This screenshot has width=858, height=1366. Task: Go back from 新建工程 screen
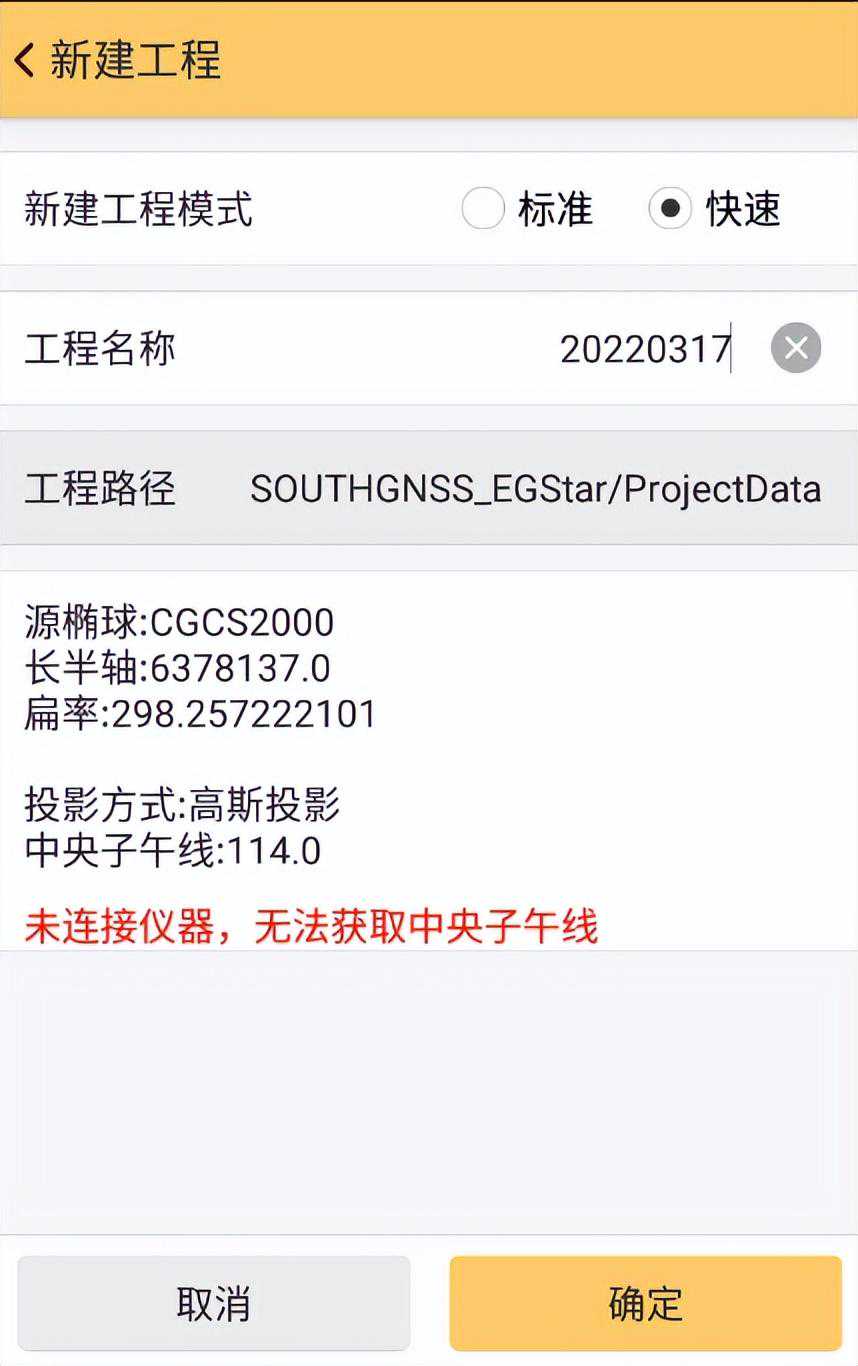point(25,60)
